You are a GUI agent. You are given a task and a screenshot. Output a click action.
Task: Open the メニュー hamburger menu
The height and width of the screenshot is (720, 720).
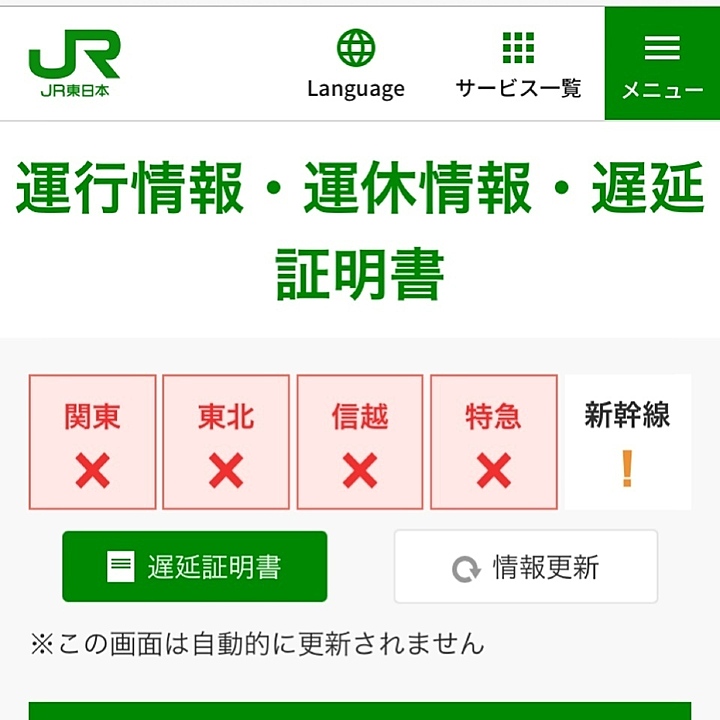(x=662, y=64)
